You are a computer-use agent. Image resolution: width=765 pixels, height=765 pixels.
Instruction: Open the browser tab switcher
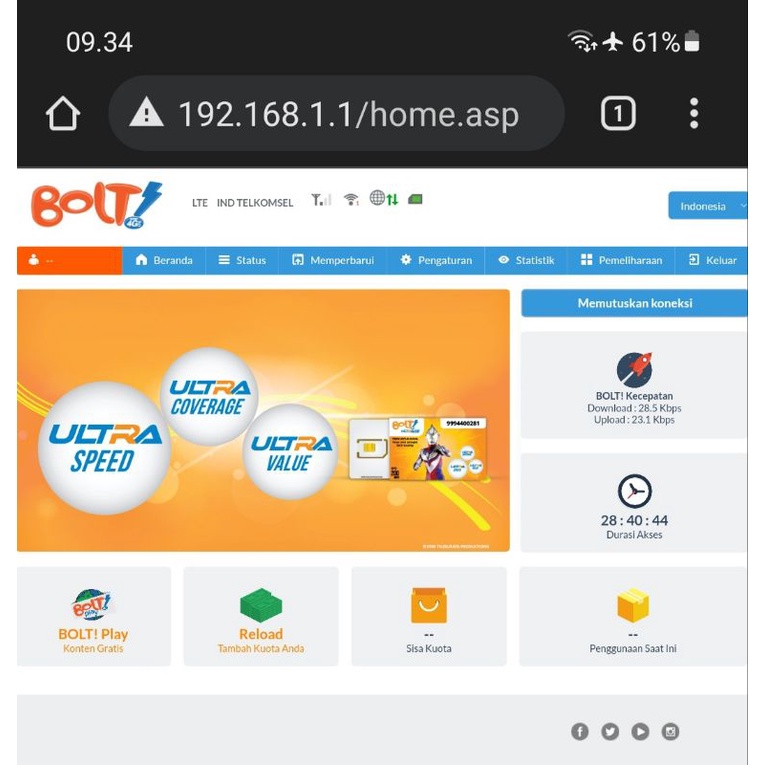coord(618,114)
